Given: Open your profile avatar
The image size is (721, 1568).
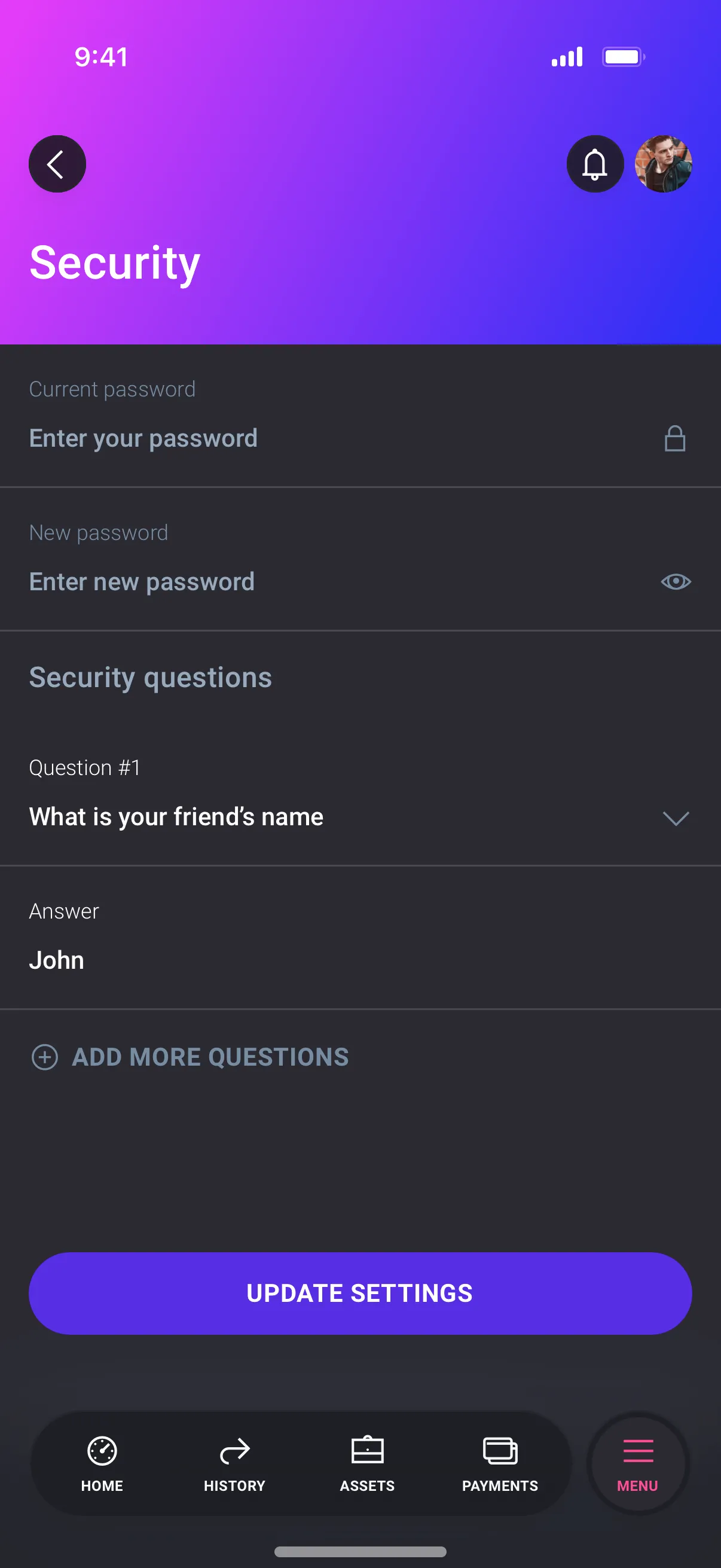Looking at the screenshot, I should [664, 165].
